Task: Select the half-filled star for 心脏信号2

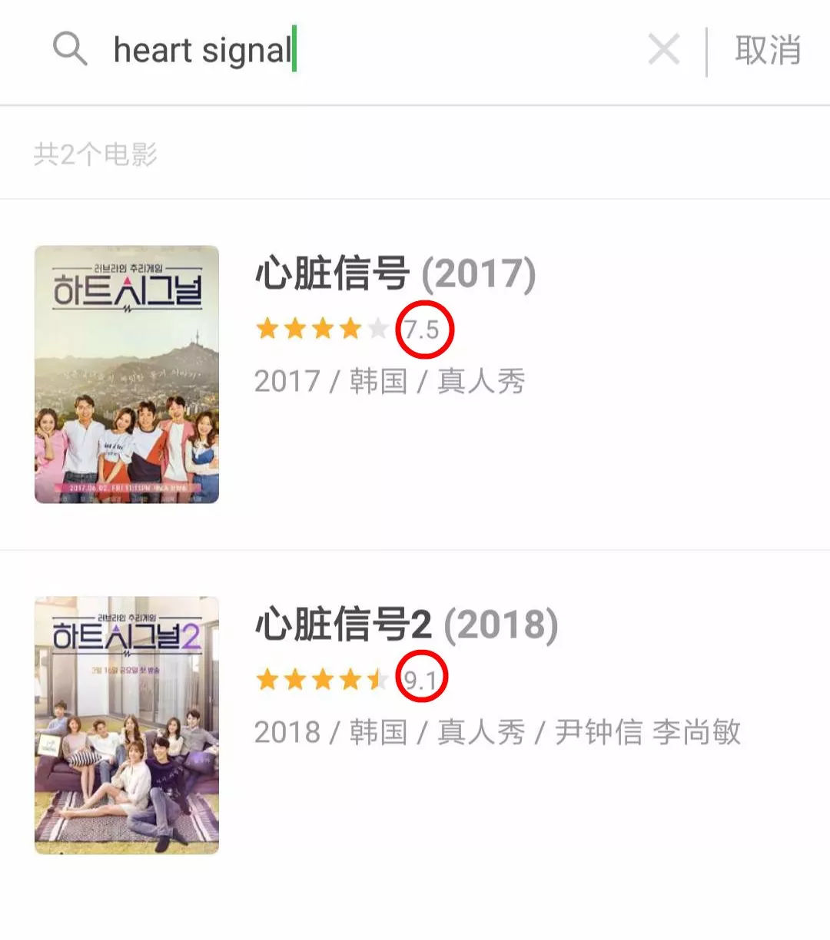Action: tap(376, 677)
